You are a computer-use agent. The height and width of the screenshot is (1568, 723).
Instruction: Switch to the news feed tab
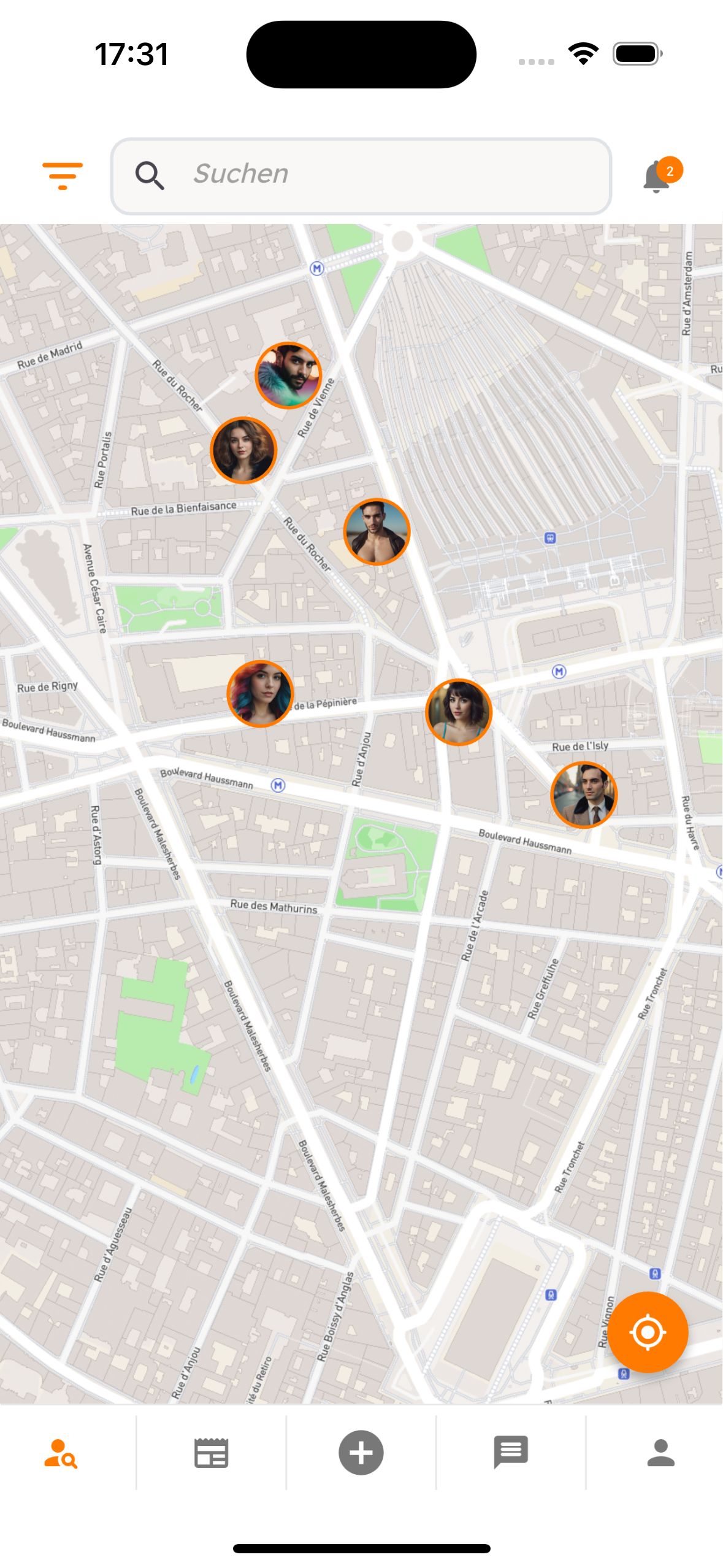click(211, 1453)
